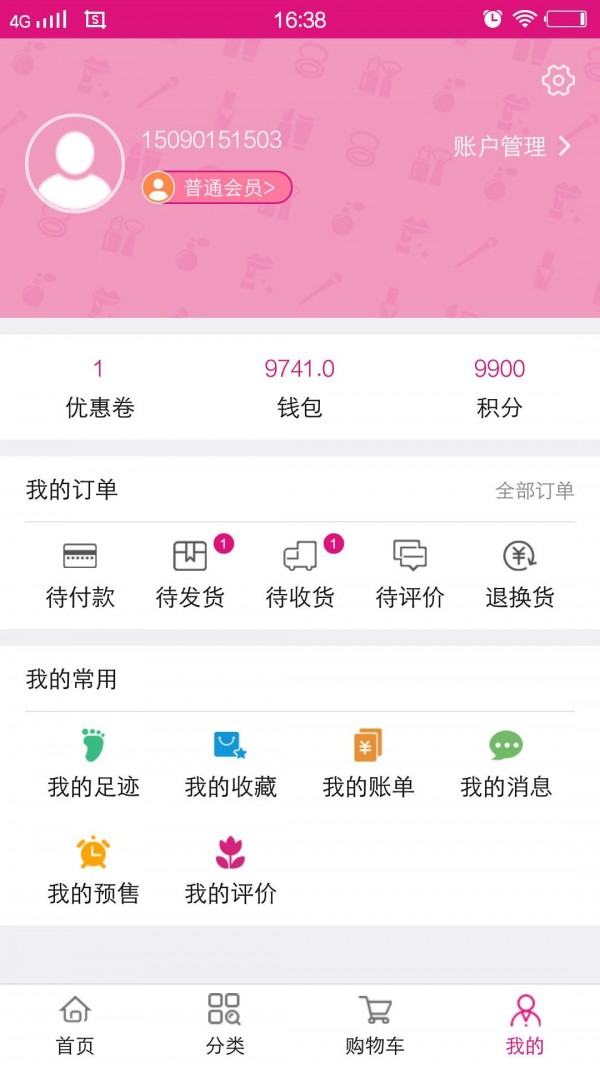The image size is (600, 1067).
Task: Open 我的预售 pre-sale items
Action: pyautogui.click(x=93, y=872)
